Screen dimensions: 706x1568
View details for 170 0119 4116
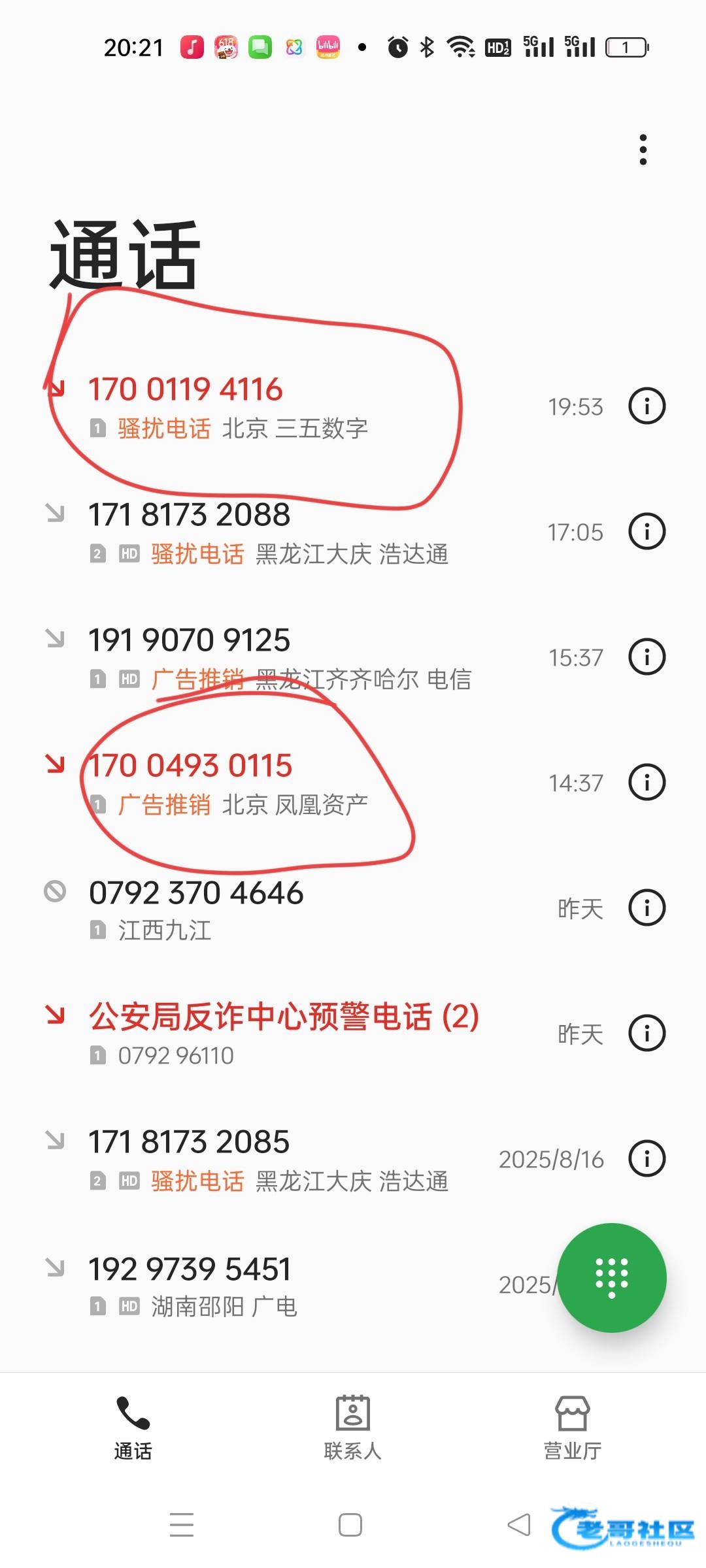647,406
